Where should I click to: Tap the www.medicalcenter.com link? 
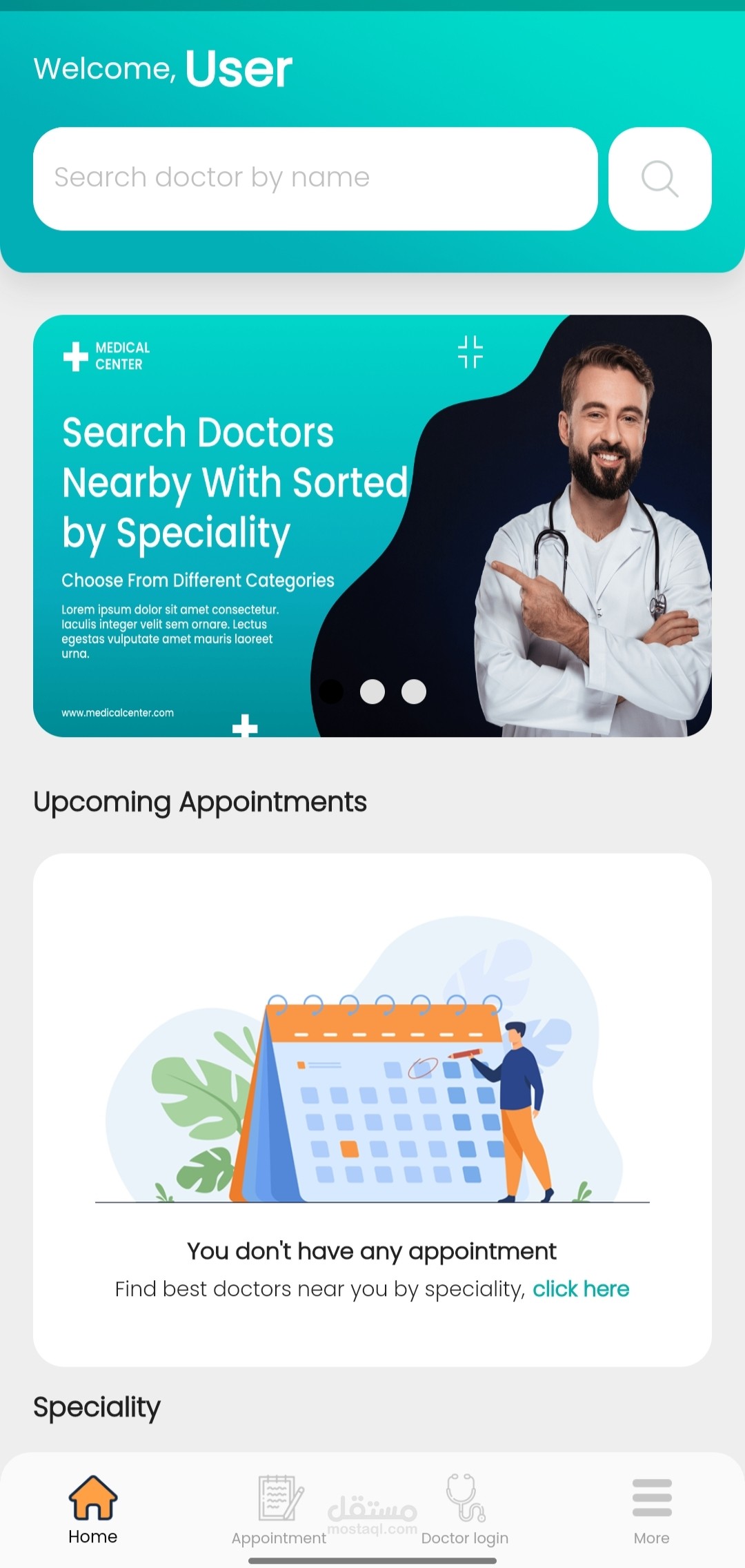118,714
